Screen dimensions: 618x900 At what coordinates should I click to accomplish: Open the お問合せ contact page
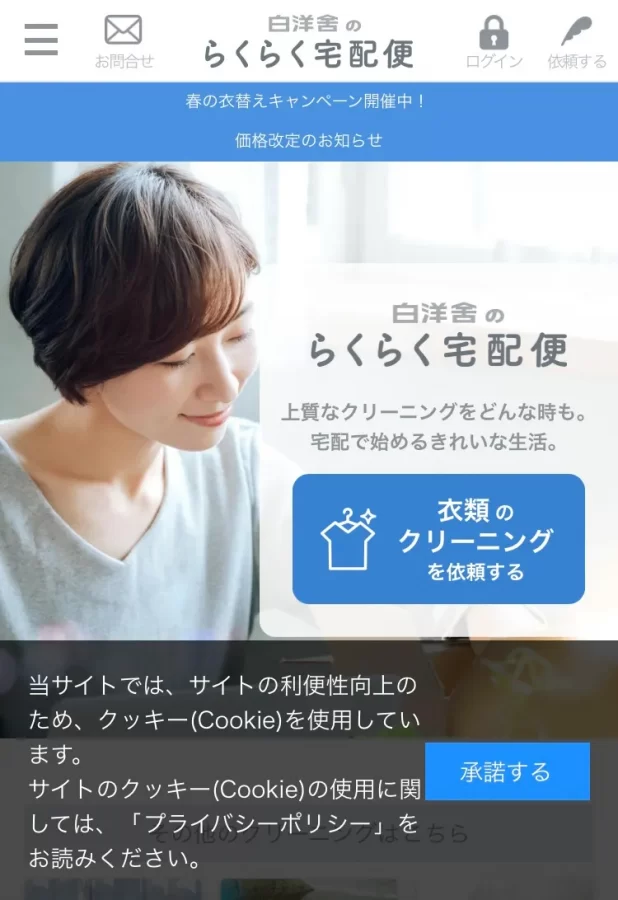tap(124, 41)
